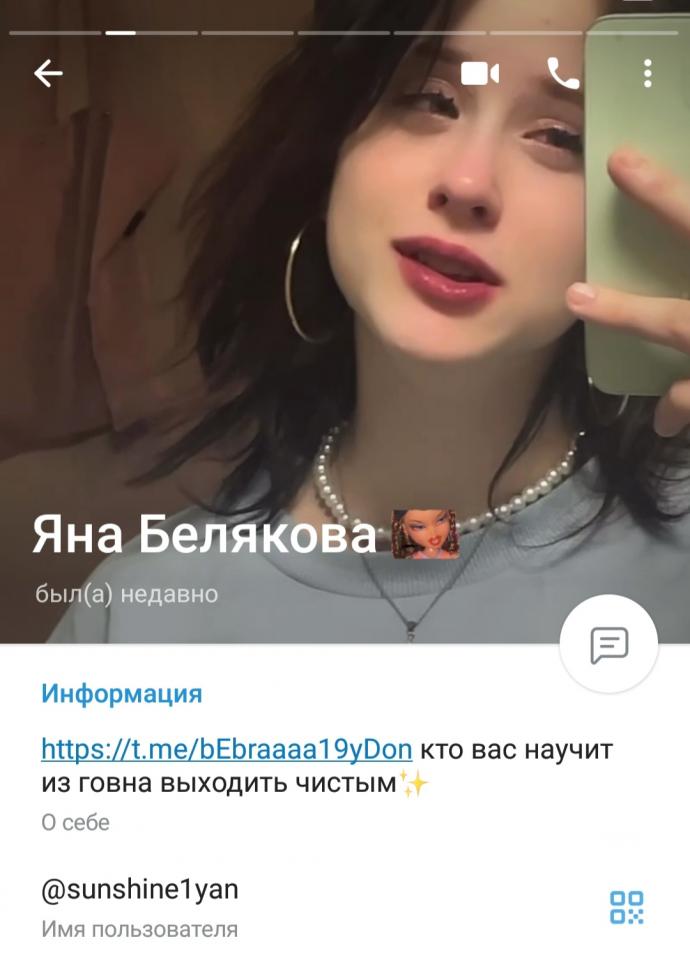Screen dimensions: 690x960
Task: Show the profile QR code
Action: [627, 907]
